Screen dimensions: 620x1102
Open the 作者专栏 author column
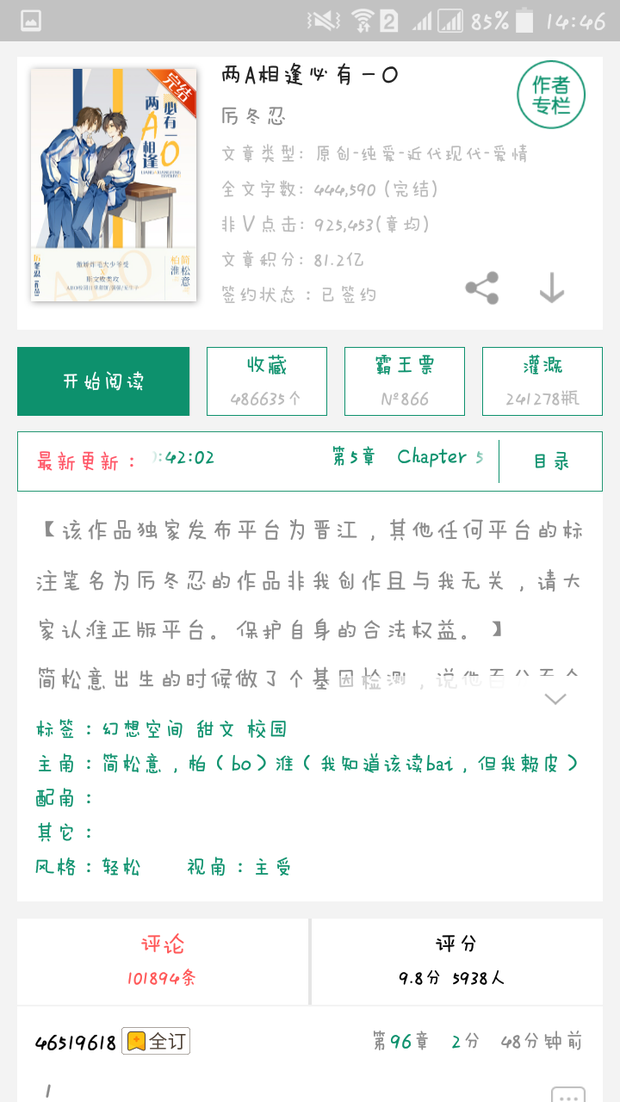551,96
